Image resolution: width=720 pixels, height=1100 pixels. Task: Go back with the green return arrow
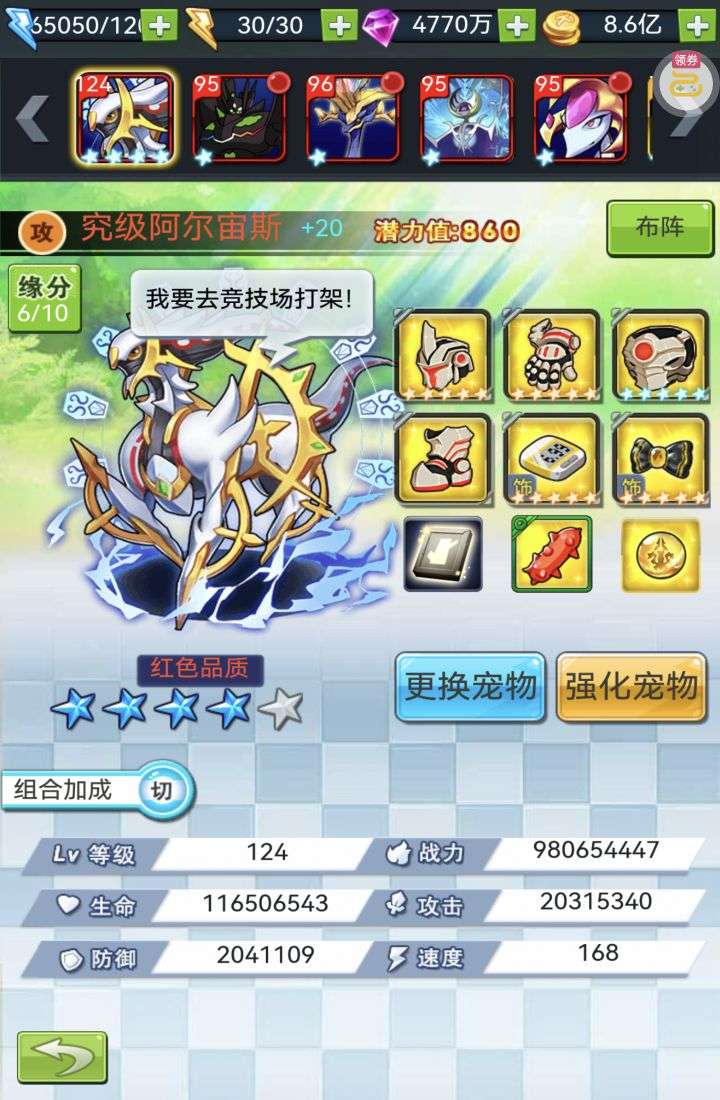point(62,1056)
